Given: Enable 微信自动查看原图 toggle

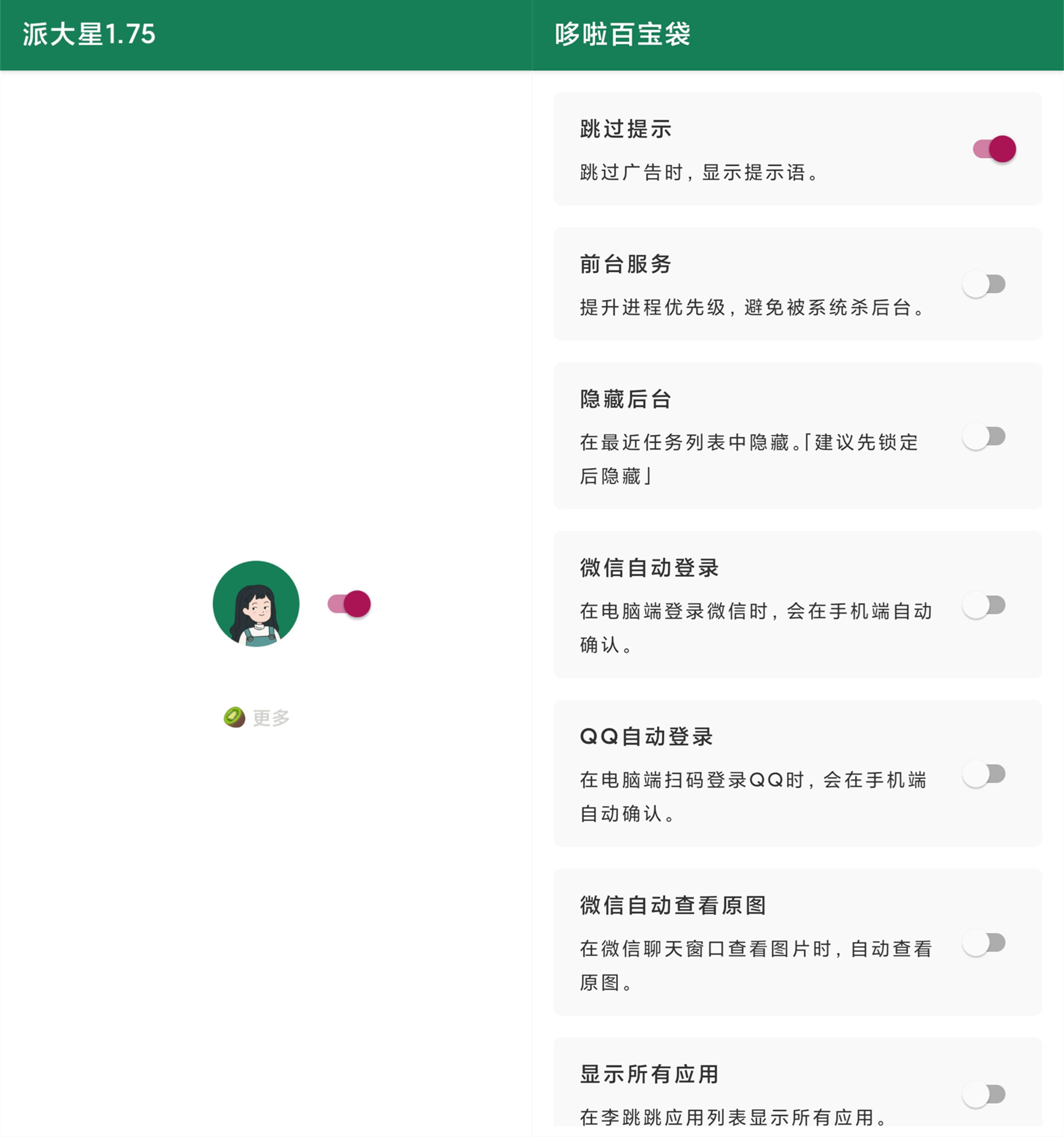Looking at the screenshot, I should coord(984,943).
